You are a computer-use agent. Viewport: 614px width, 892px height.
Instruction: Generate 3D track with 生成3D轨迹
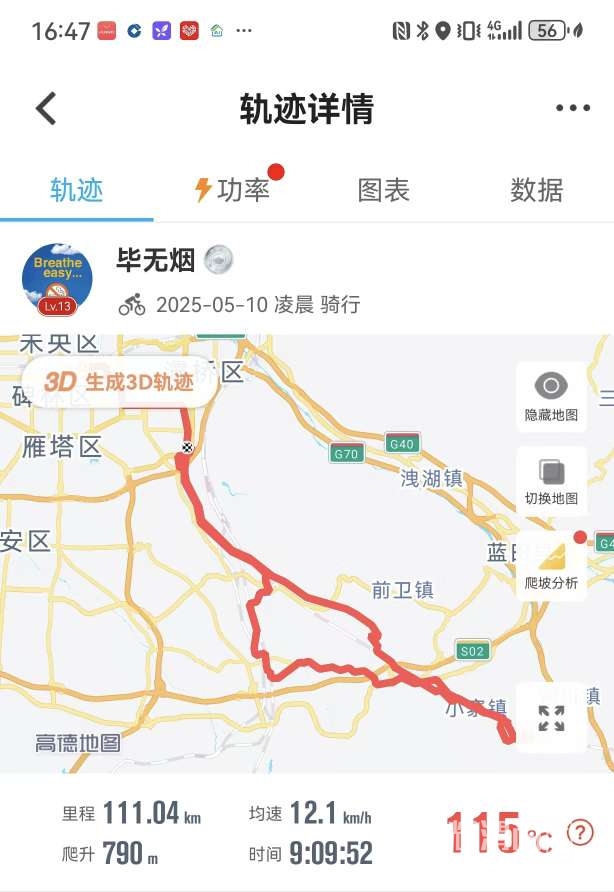(120, 382)
